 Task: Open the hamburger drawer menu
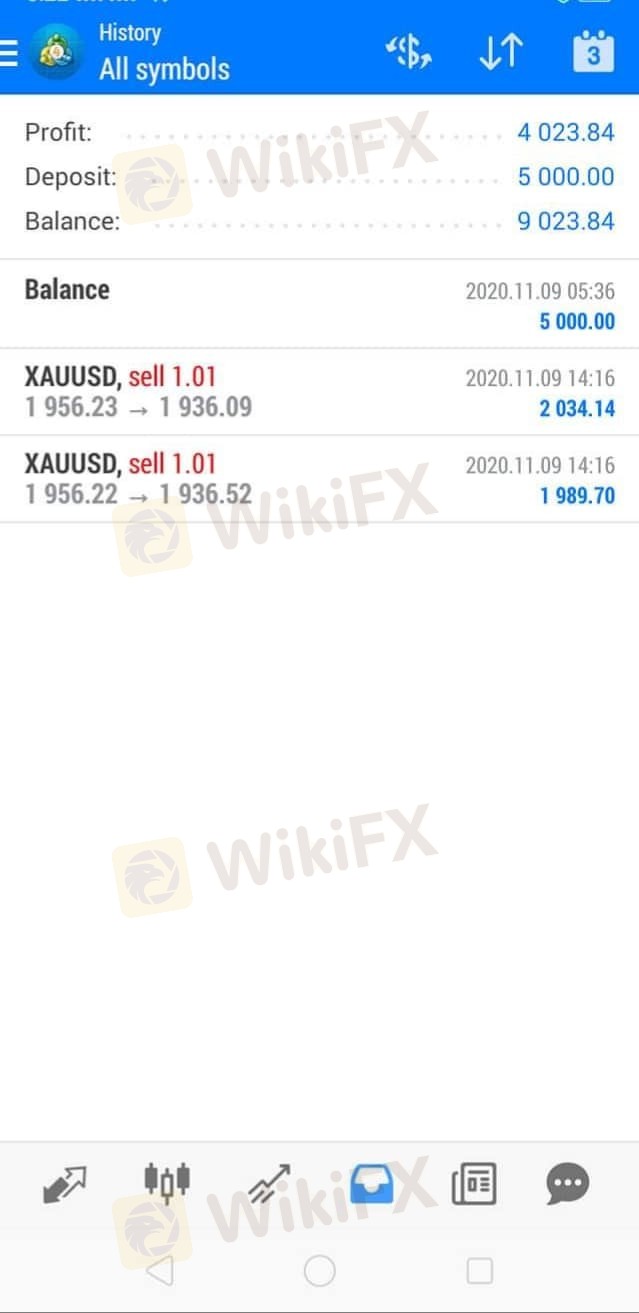coord(9,52)
